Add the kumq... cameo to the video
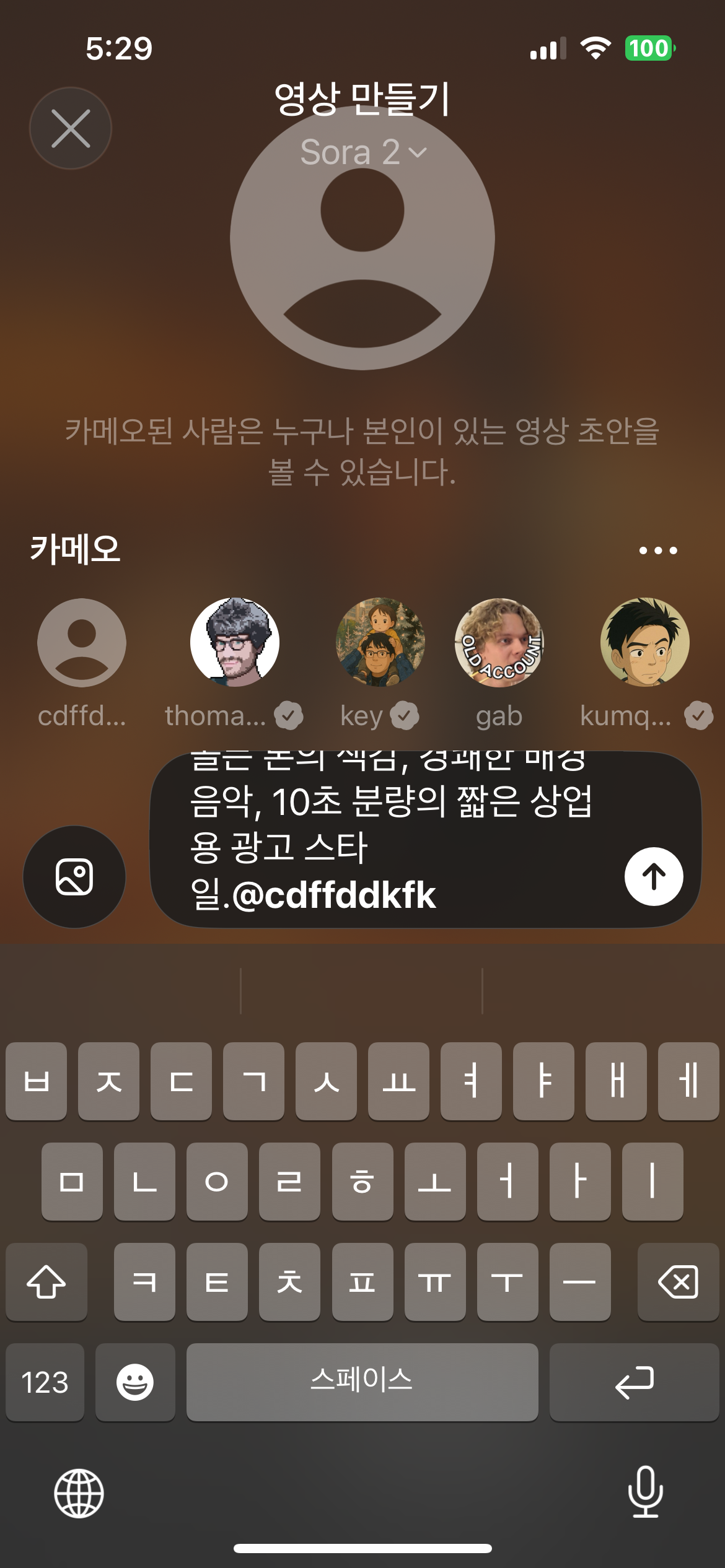 coord(644,643)
